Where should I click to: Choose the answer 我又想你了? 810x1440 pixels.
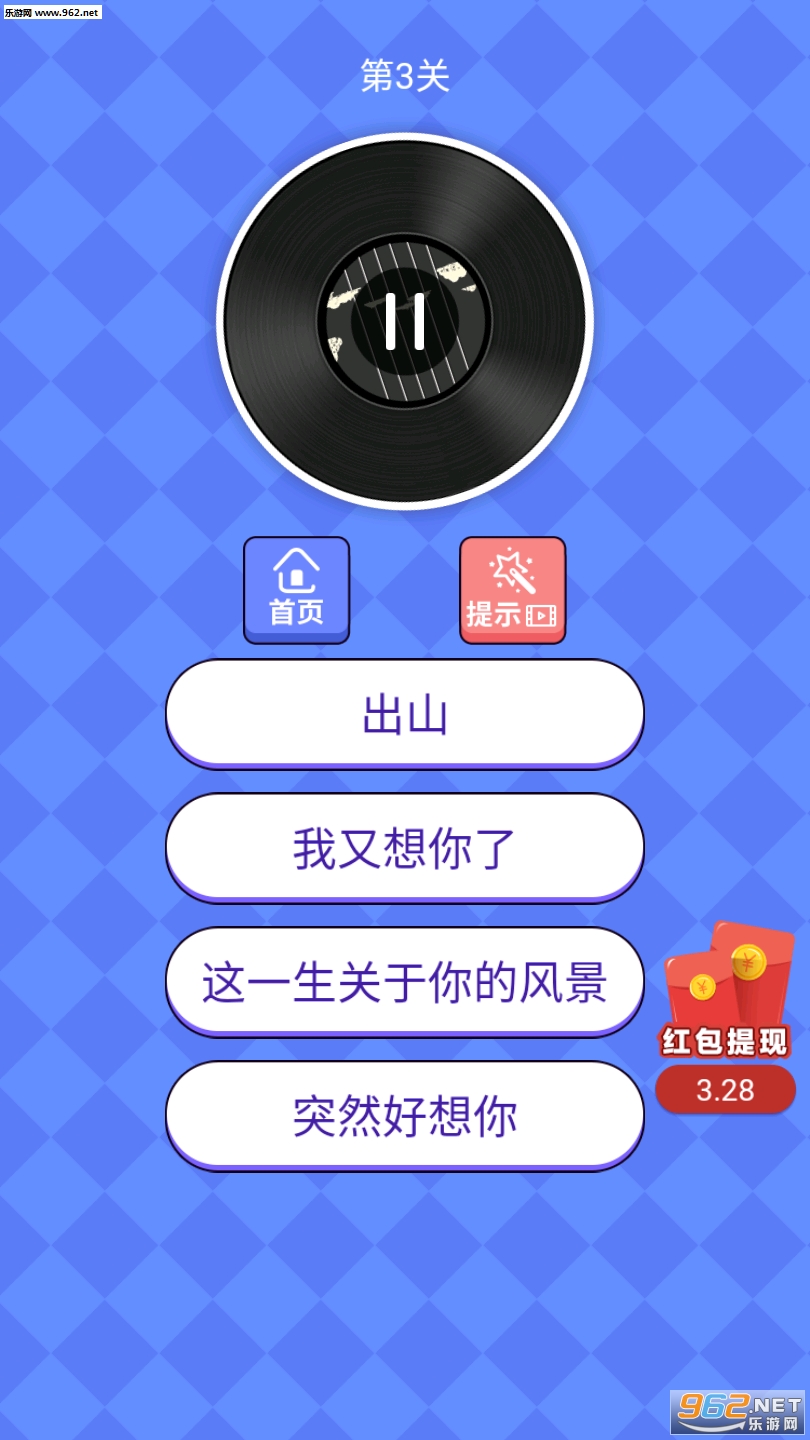[x=404, y=848]
